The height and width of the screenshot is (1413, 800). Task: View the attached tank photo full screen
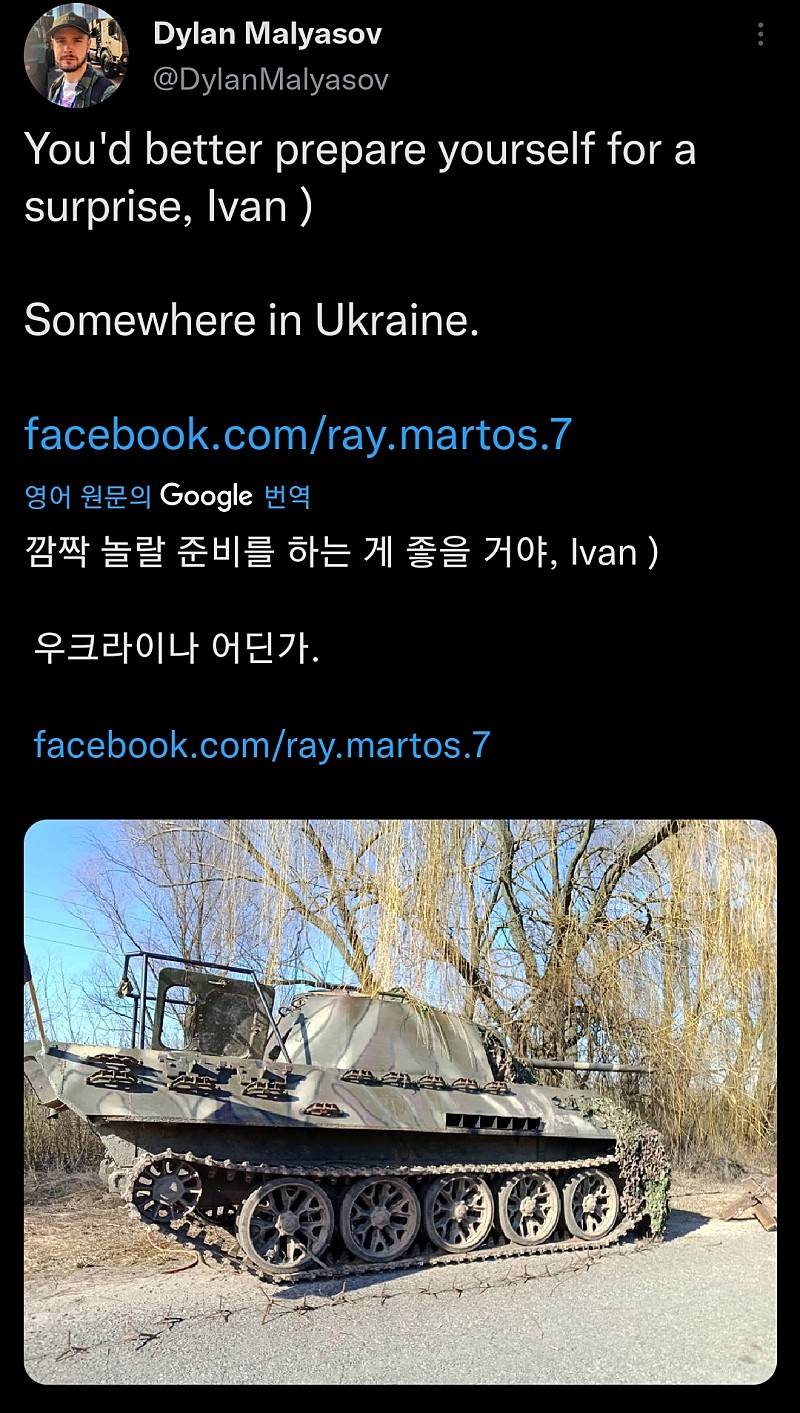400,1100
